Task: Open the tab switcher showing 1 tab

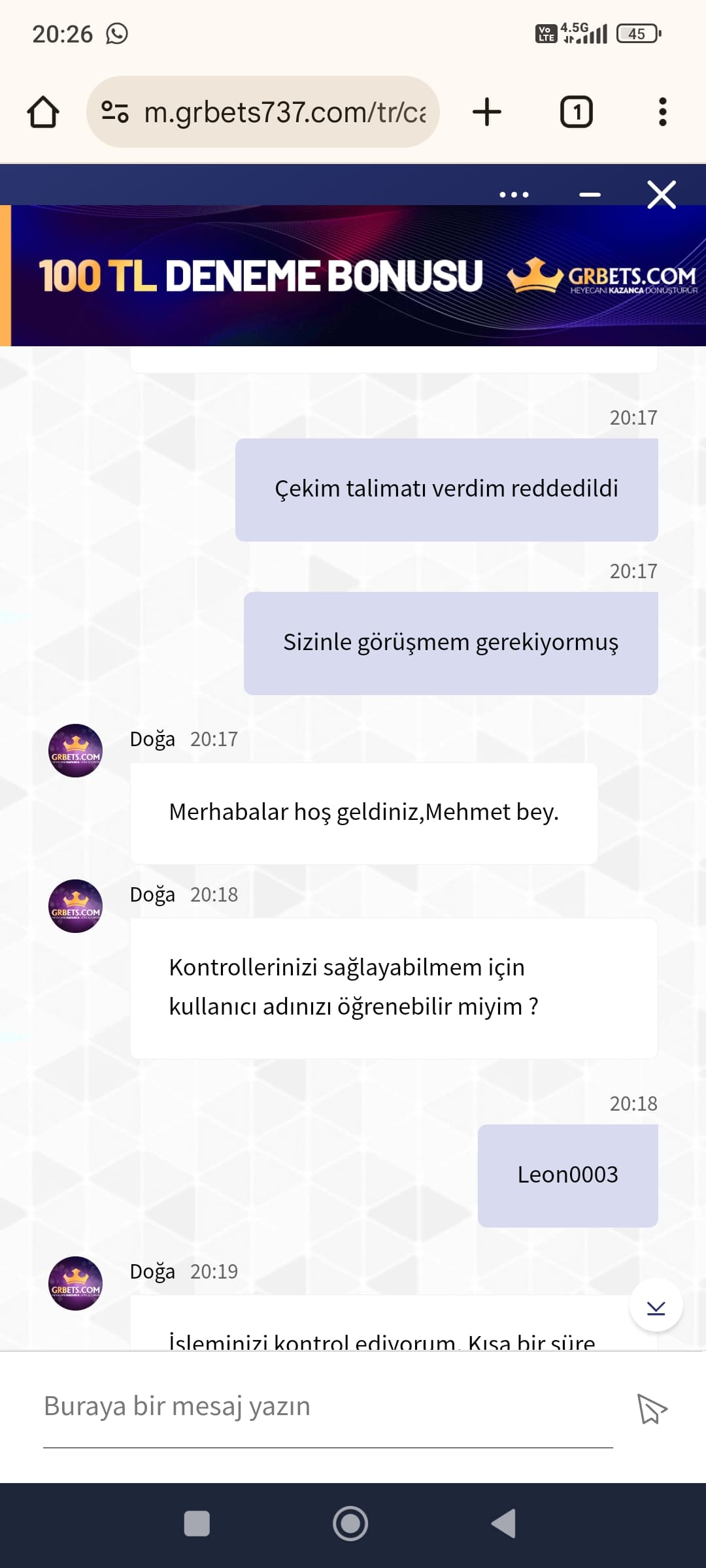Action: [x=577, y=112]
